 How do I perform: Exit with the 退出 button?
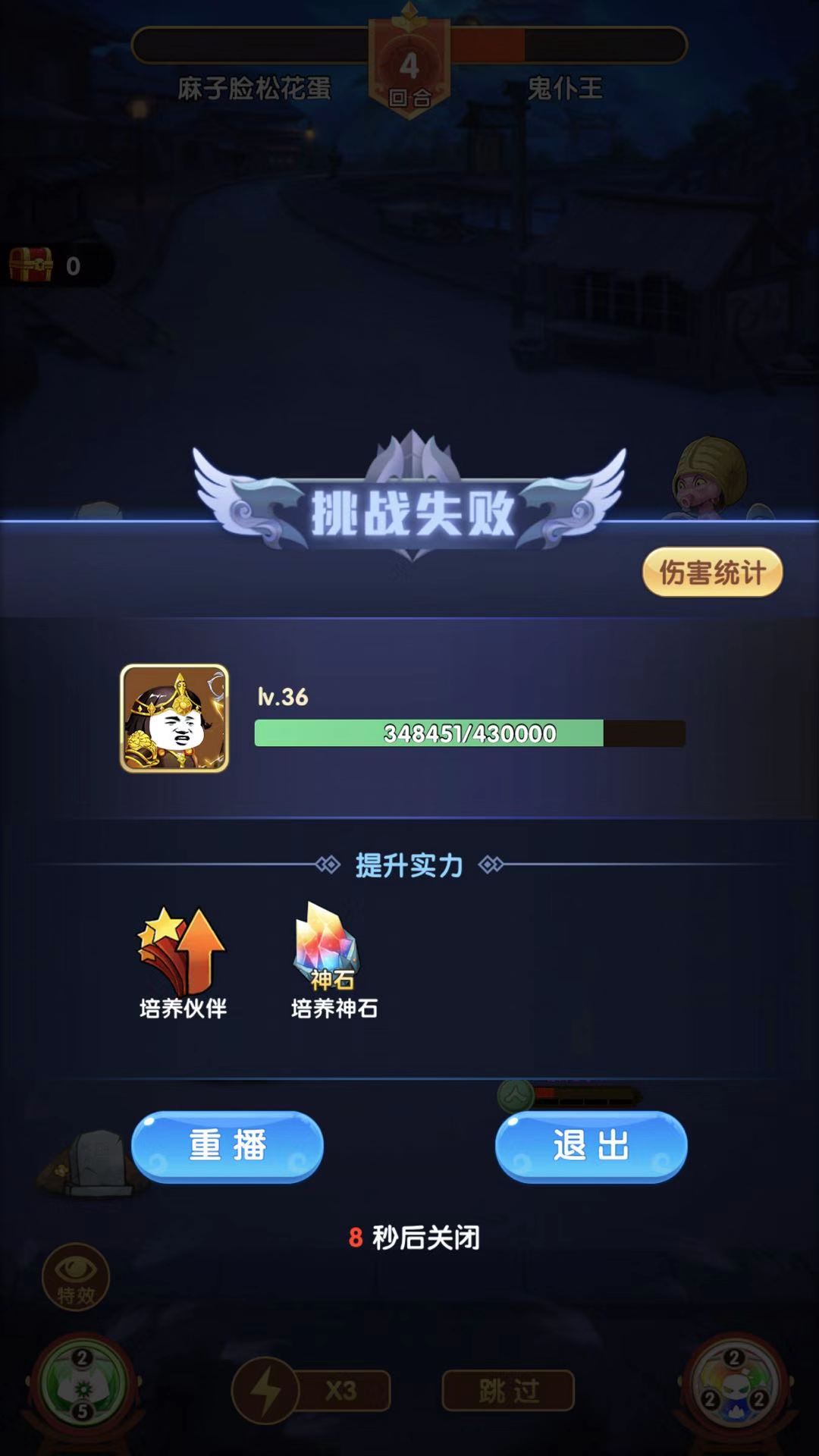tap(591, 1146)
